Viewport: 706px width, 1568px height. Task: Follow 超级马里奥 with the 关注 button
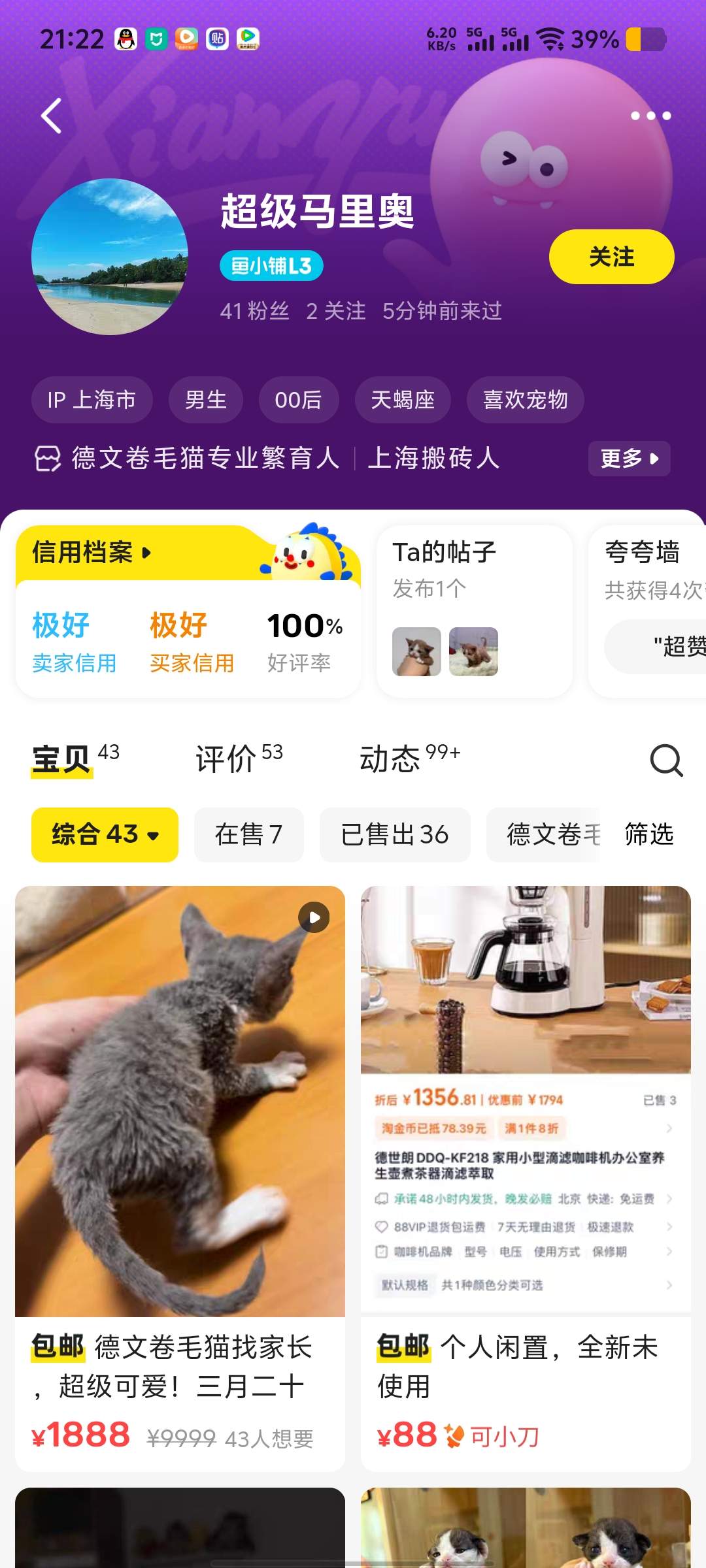[611, 257]
